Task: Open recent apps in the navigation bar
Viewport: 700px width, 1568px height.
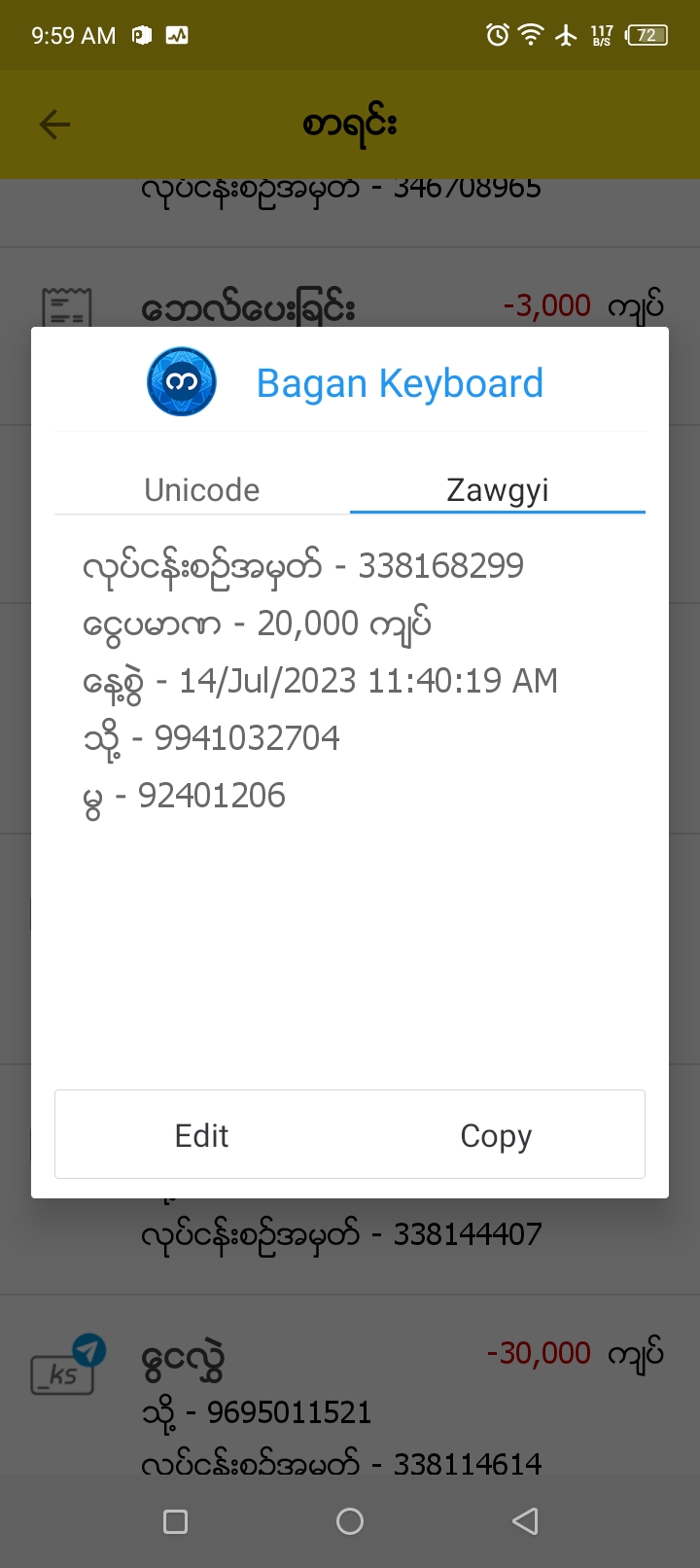Action: [176, 1521]
